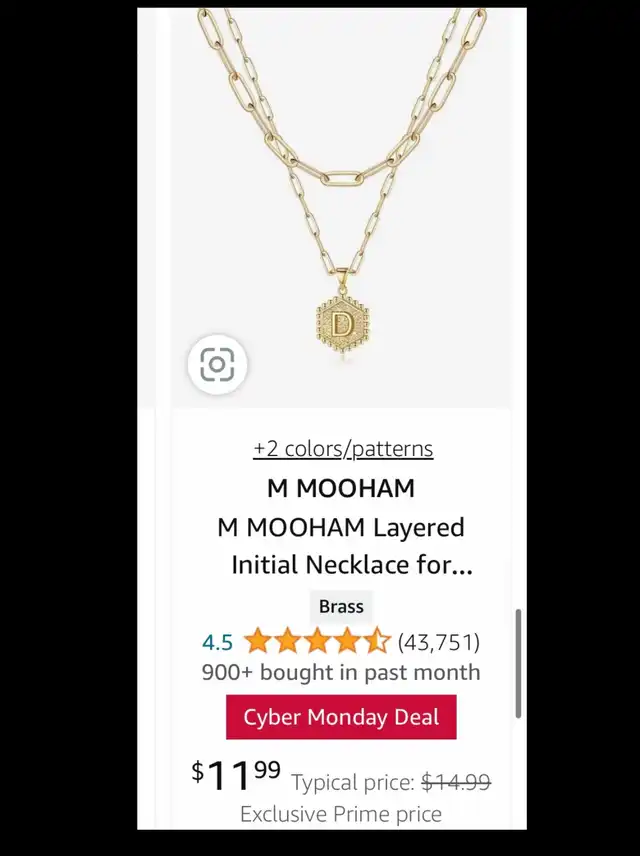The height and width of the screenshot is (856, 640).
Task: Tap the Cyber Monday Deal badge
Action: point(341,717)
